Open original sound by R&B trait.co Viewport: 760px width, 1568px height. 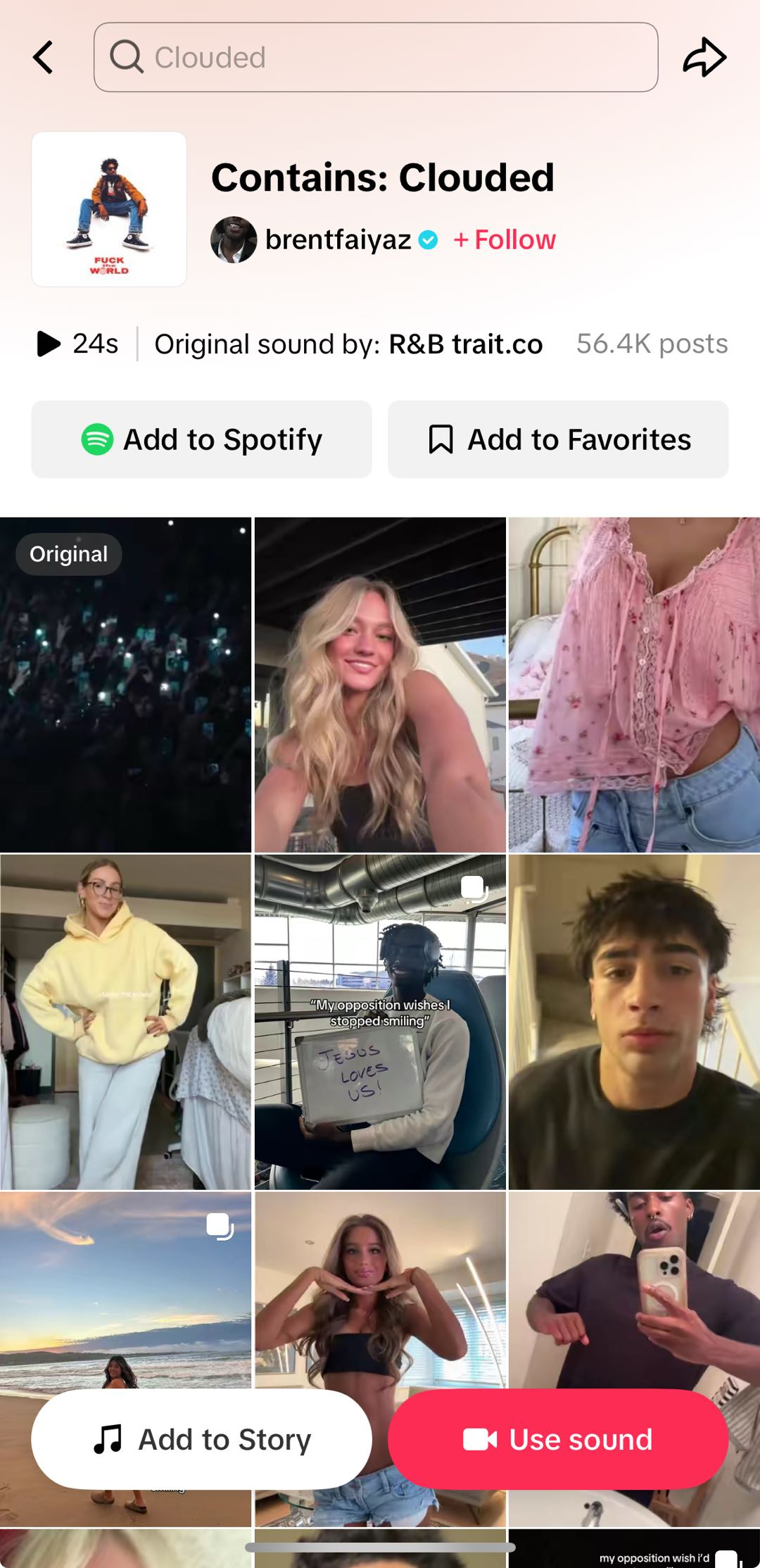pos(465,344)
